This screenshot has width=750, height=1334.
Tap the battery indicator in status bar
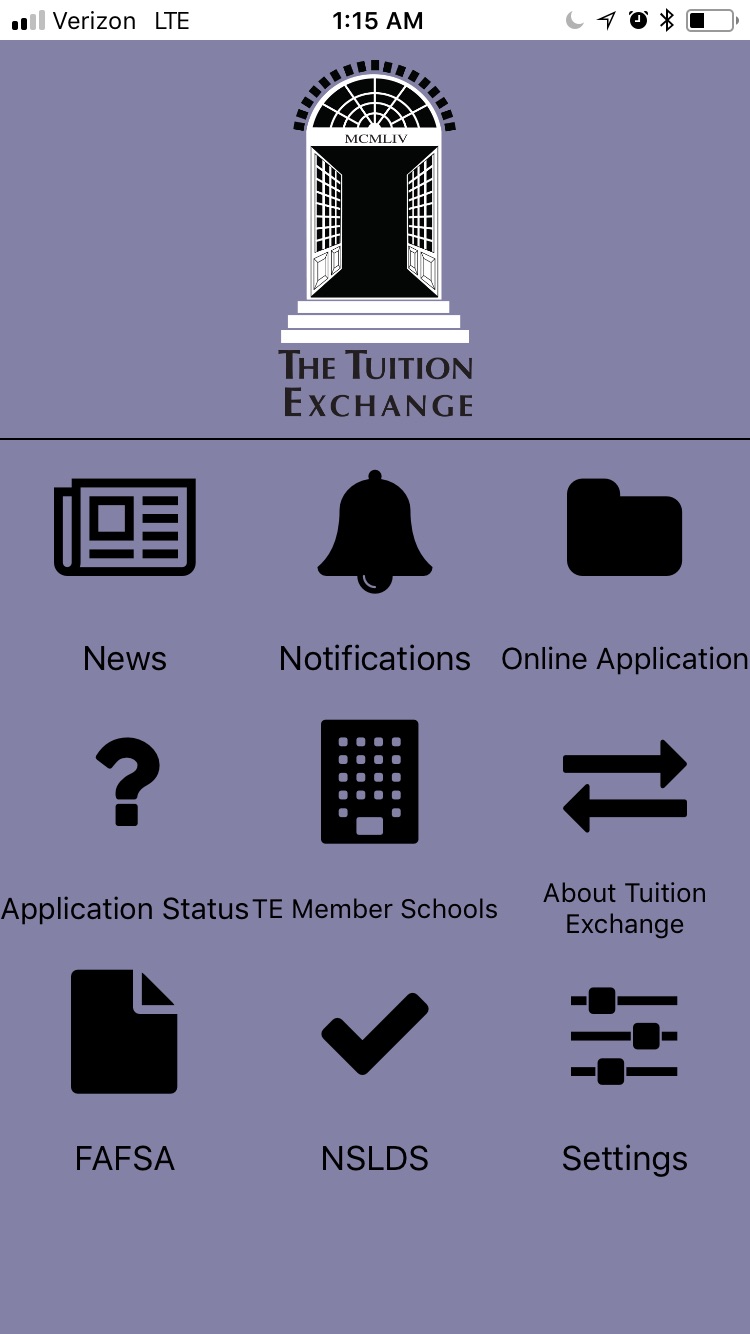(x=712, y=18)
